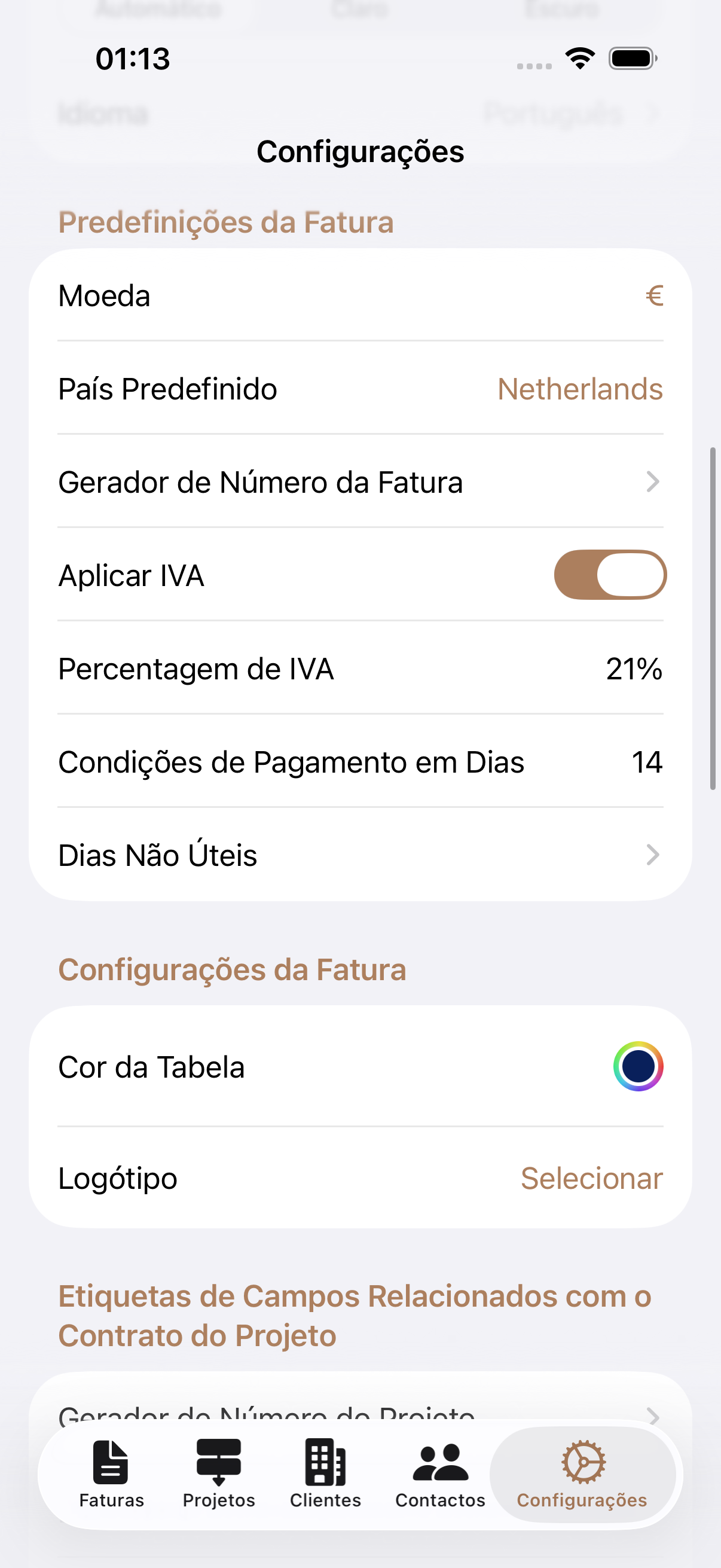Tap Selecionar to choose a logo

coord(592,1177)
